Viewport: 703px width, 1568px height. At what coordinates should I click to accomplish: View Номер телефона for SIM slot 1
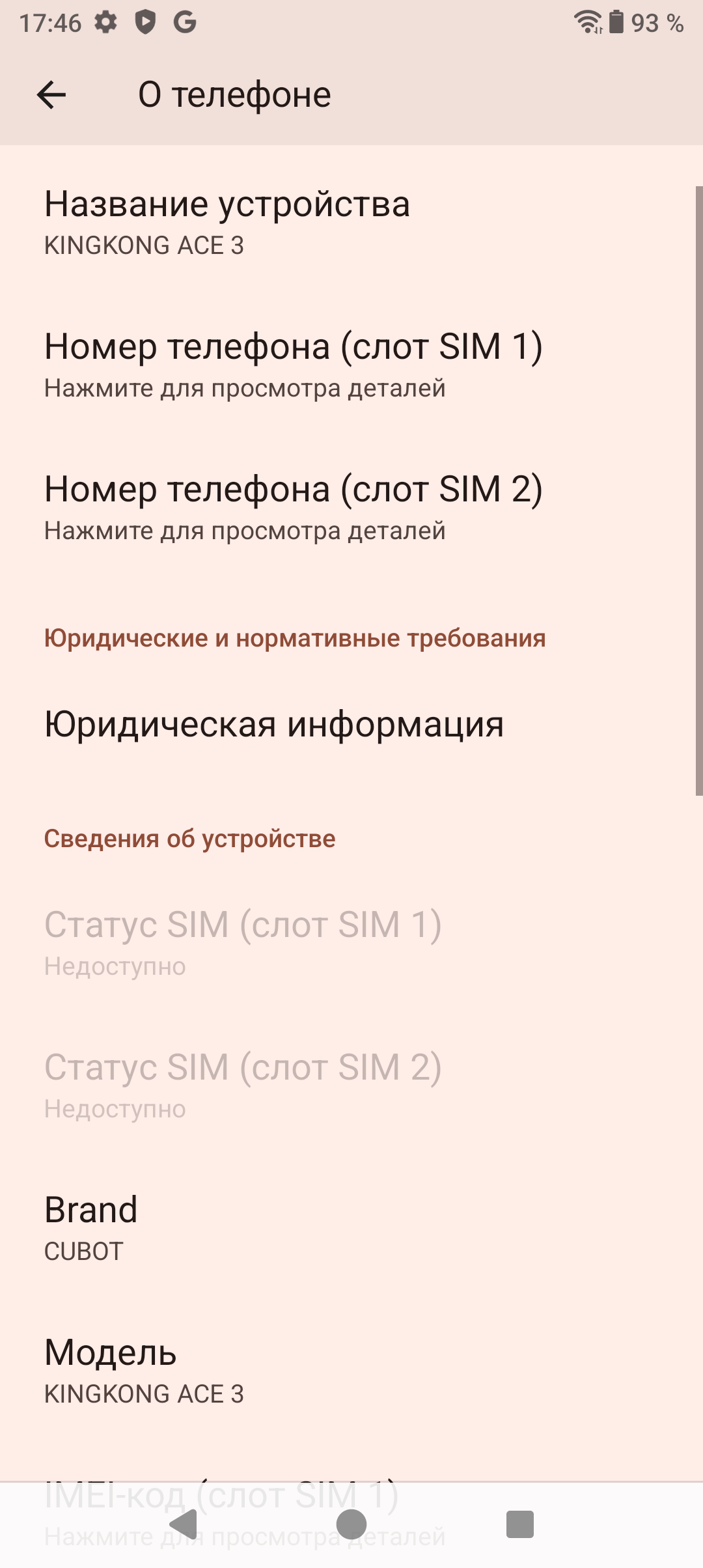[293, 365]
